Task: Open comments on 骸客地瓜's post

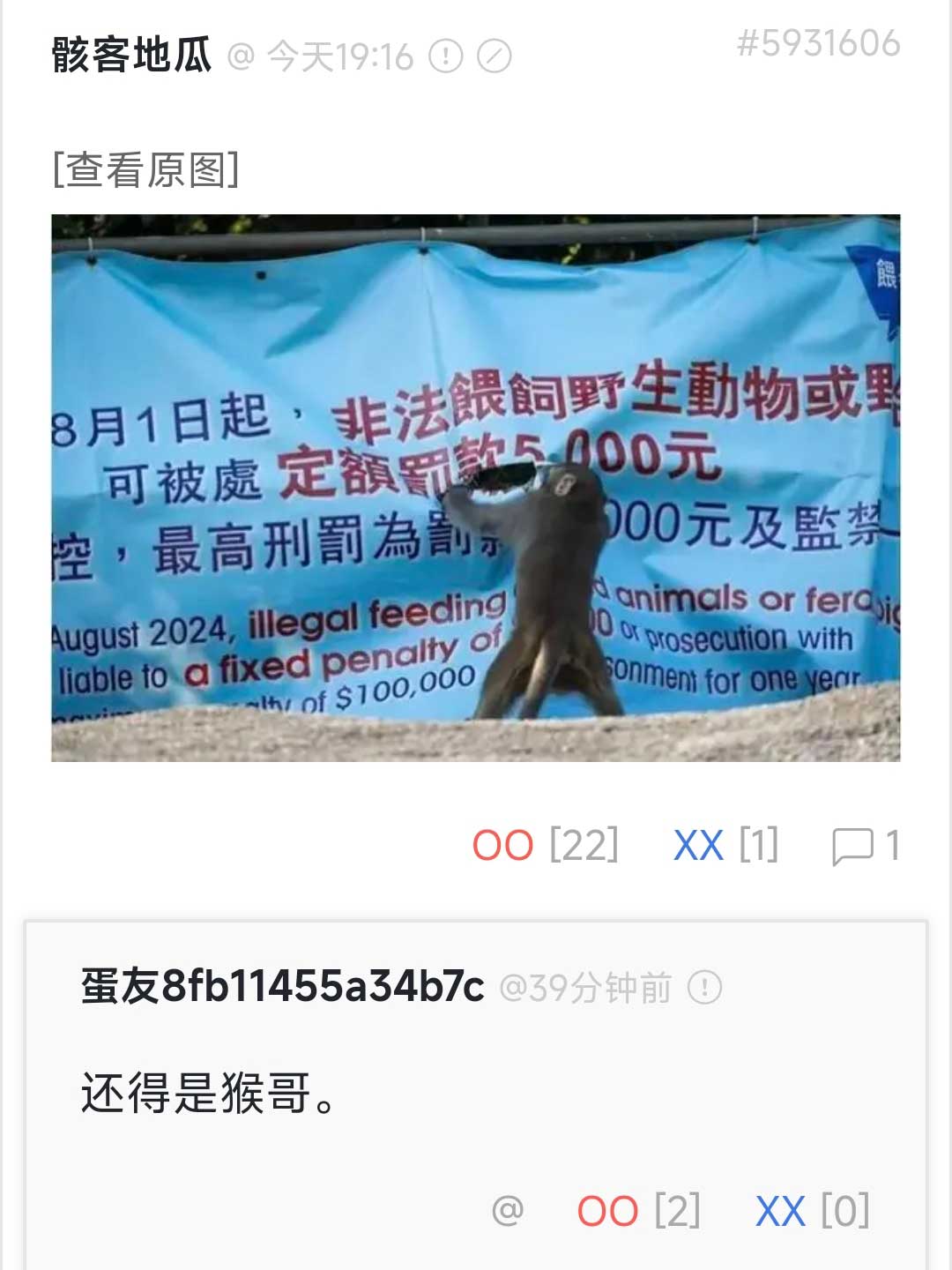Action: (865, 846)
